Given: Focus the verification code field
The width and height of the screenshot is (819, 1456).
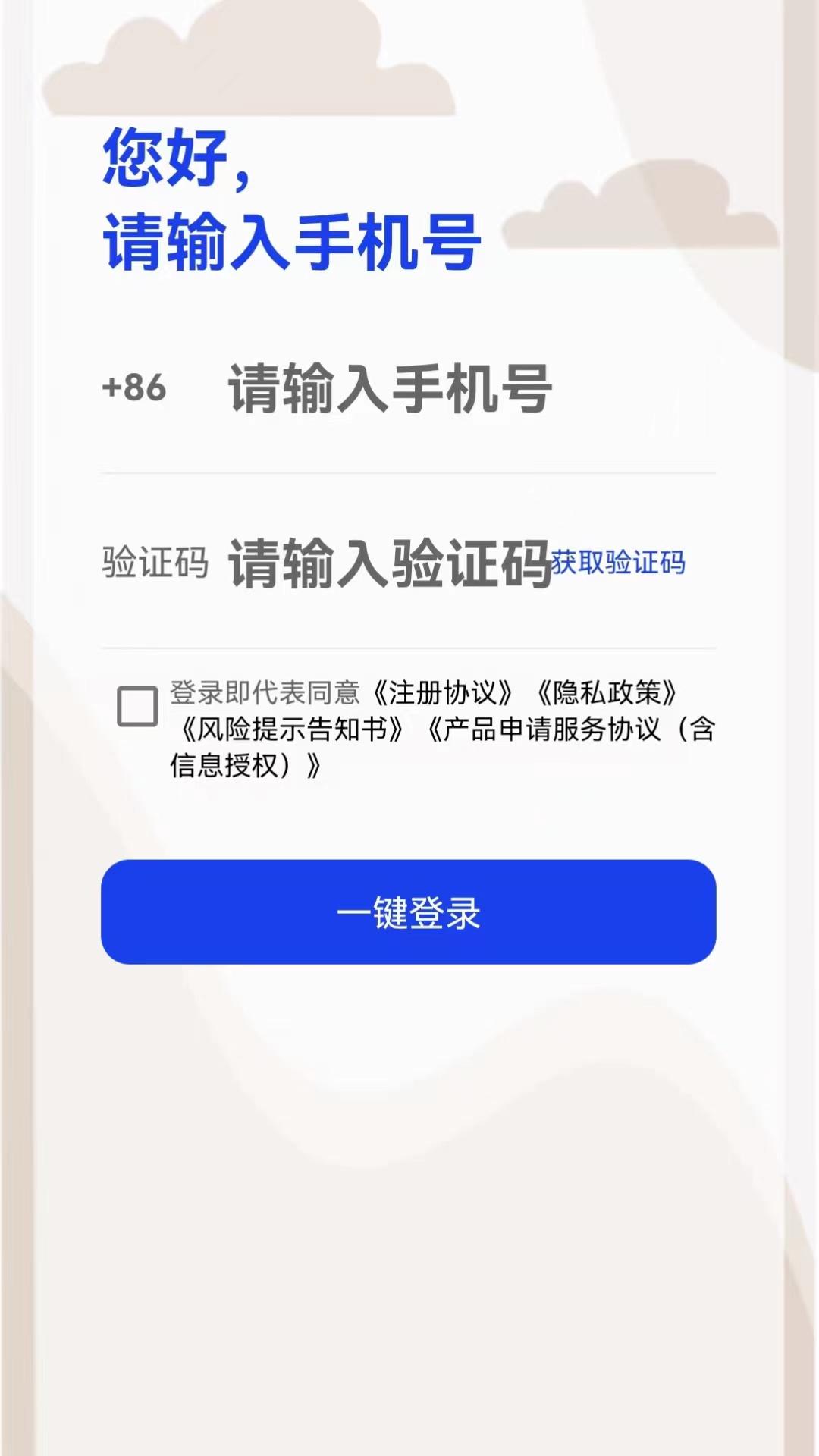Looking at the screenshot, I should click(x=388, y=563).
